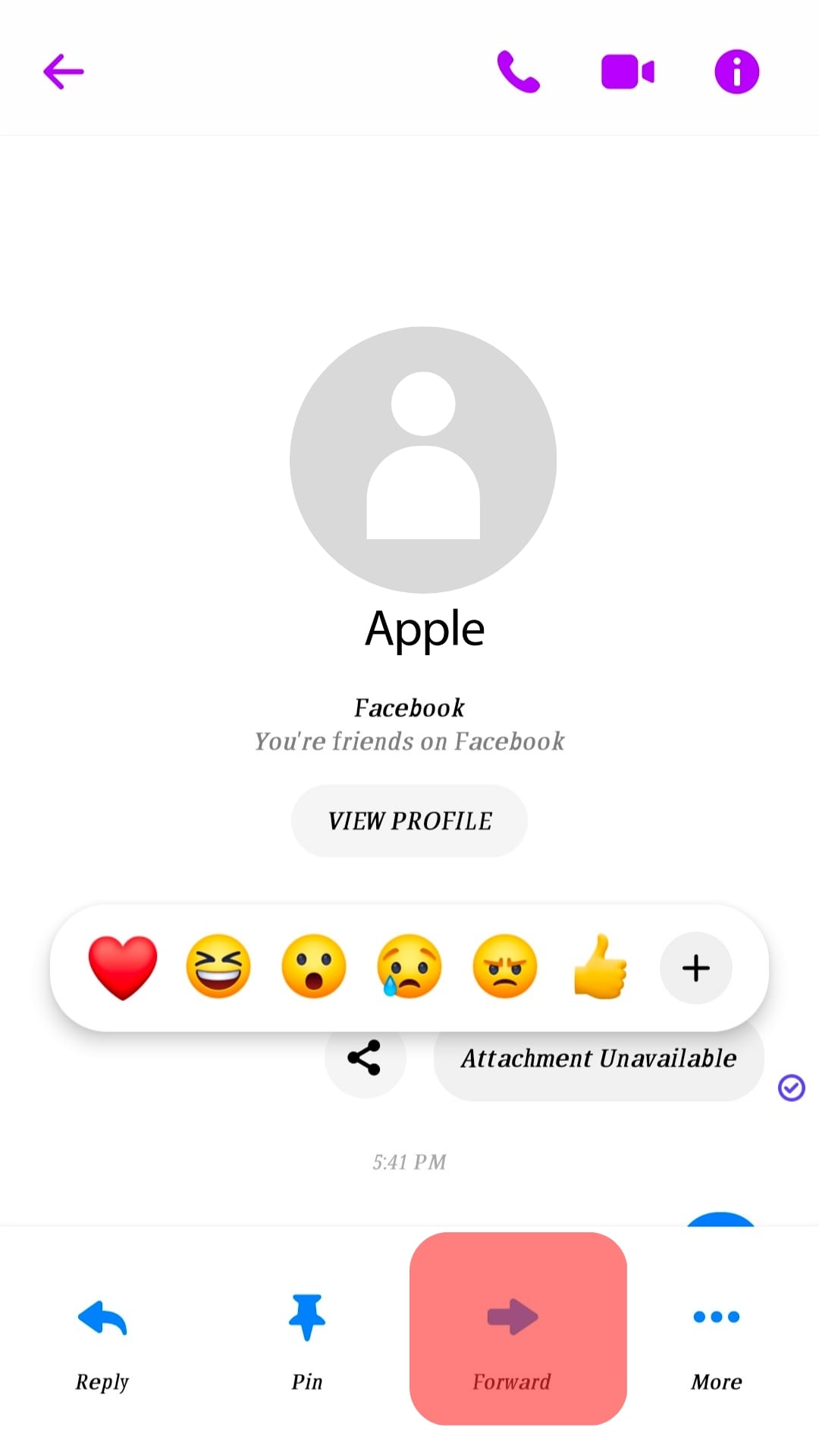Screen dimensions: 819x1456
Task: Start a voice call with Apple
Action: (x=519, y=71)
